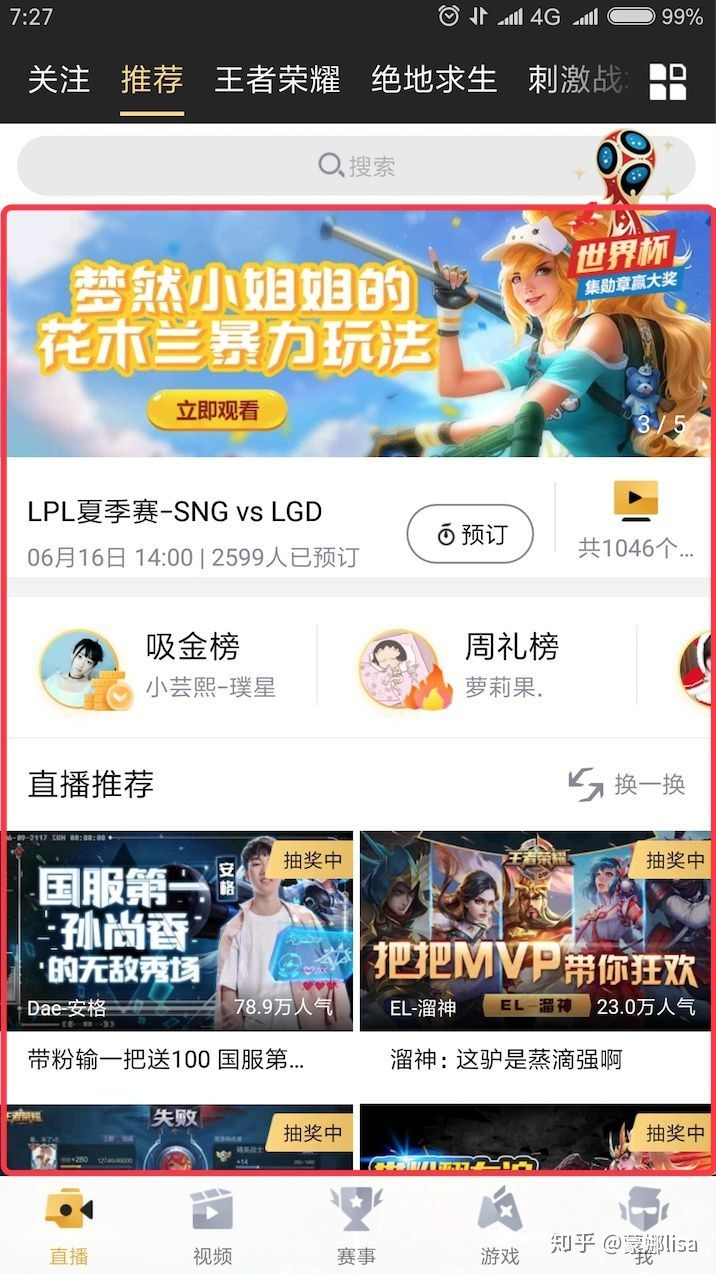Switch to the 关注 tab
Image resolution: width=716 pixels, height=1274 pixels.
[x=58, y=80]
